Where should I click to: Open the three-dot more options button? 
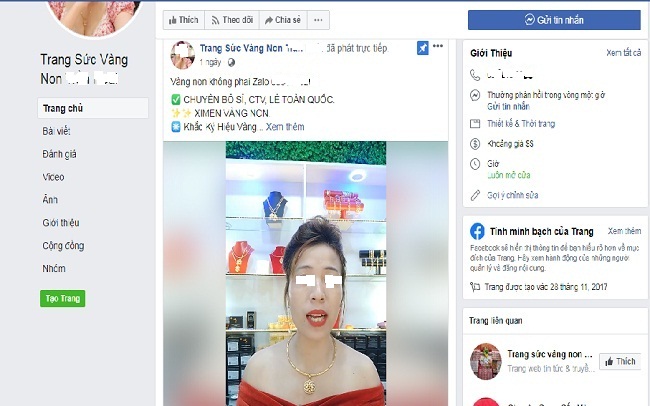tap(318, 19)
